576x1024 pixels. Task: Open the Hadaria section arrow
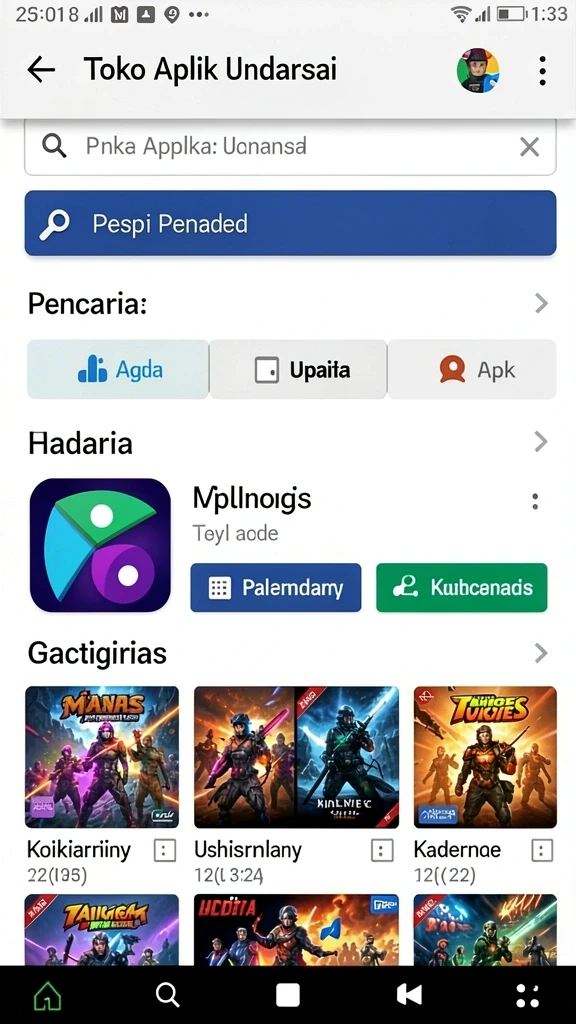pyautogui.click(x=541, y=442)
